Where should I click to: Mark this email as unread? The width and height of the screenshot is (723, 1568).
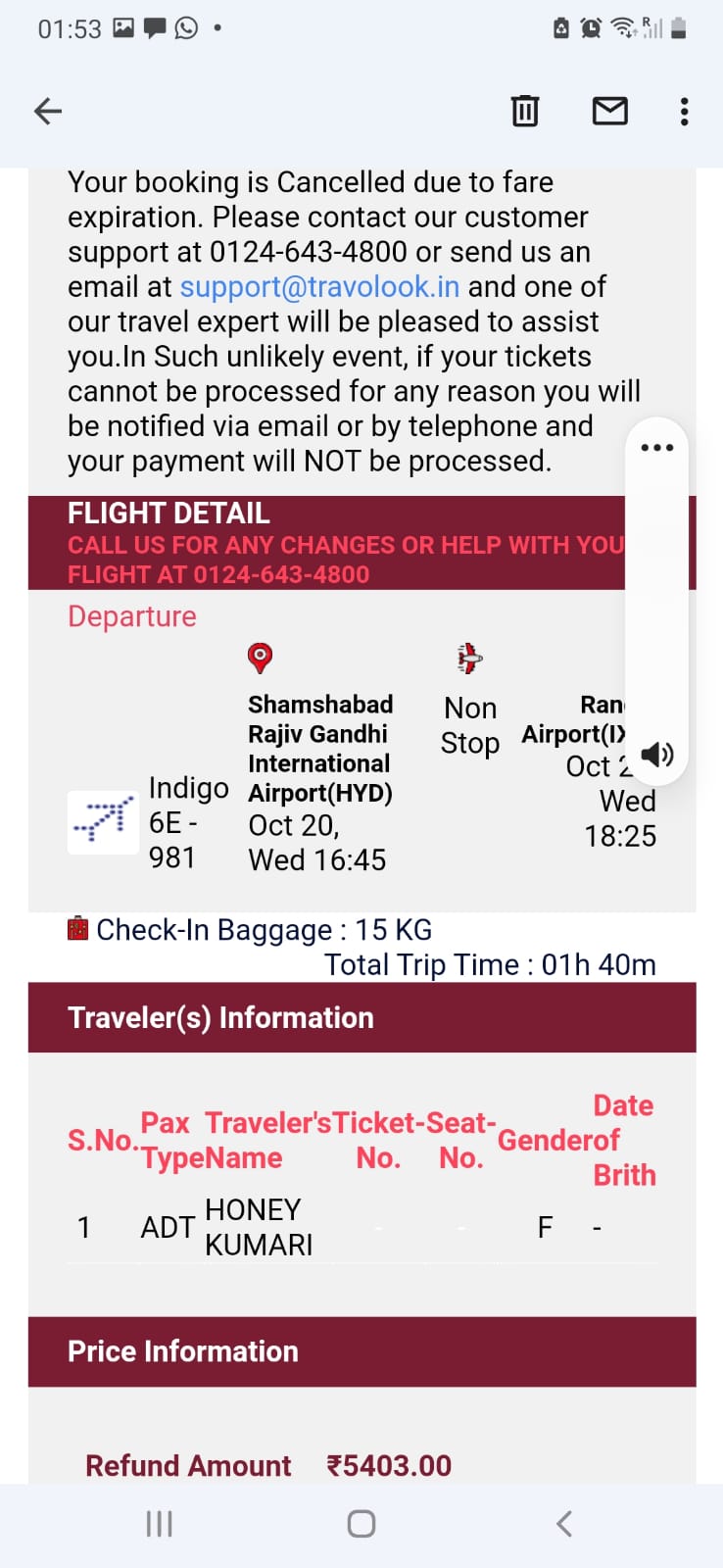click(609, 112)
